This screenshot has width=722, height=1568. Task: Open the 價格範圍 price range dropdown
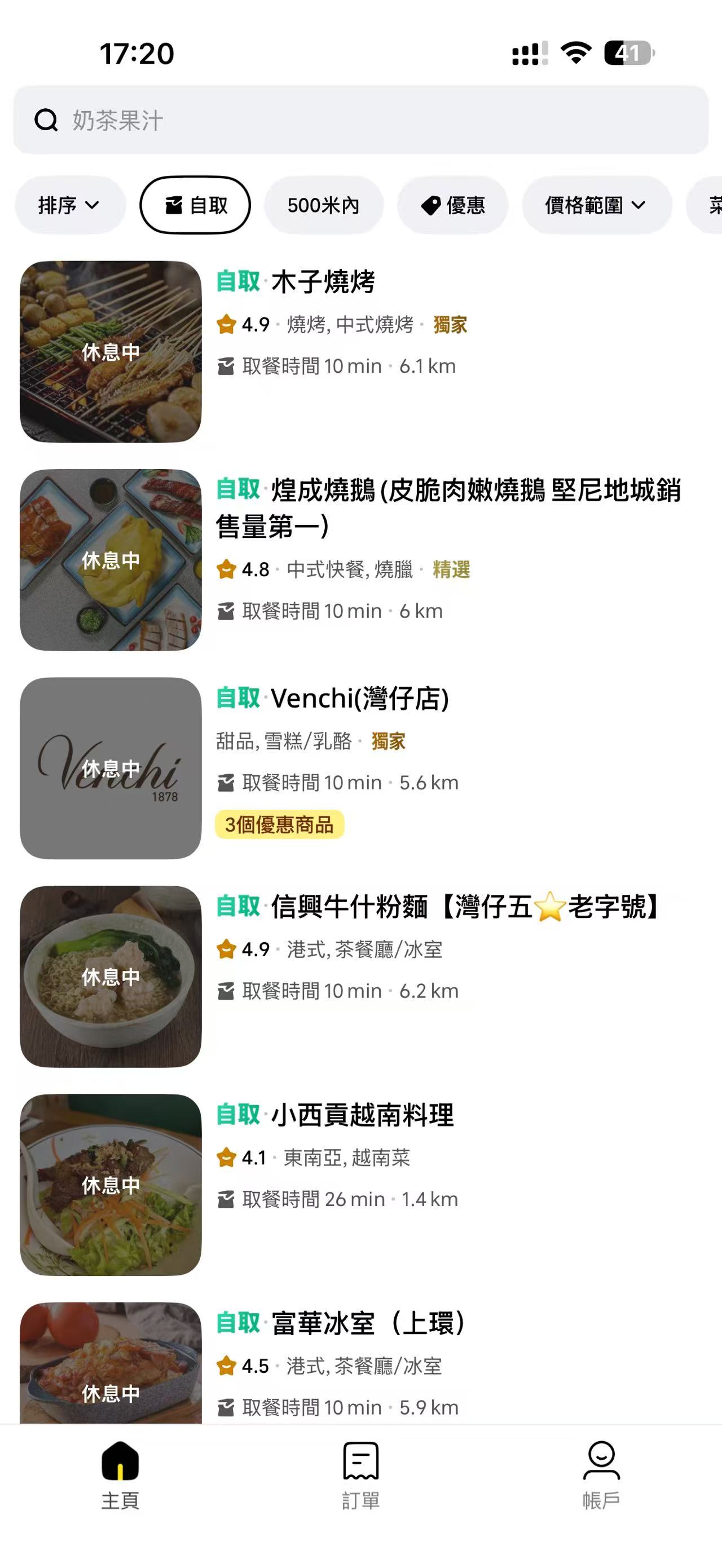click(x=596, y=205)
